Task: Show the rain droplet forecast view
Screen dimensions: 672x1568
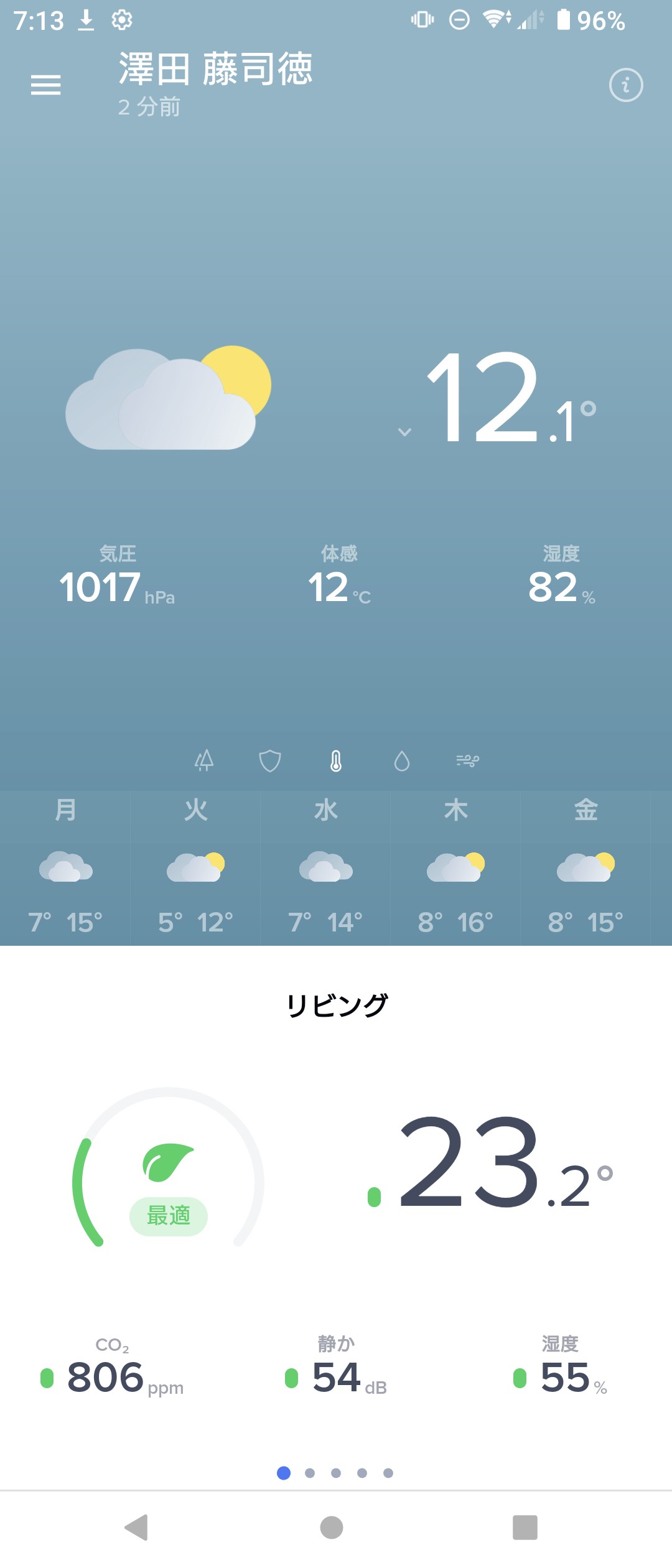Action: point(402,760)
